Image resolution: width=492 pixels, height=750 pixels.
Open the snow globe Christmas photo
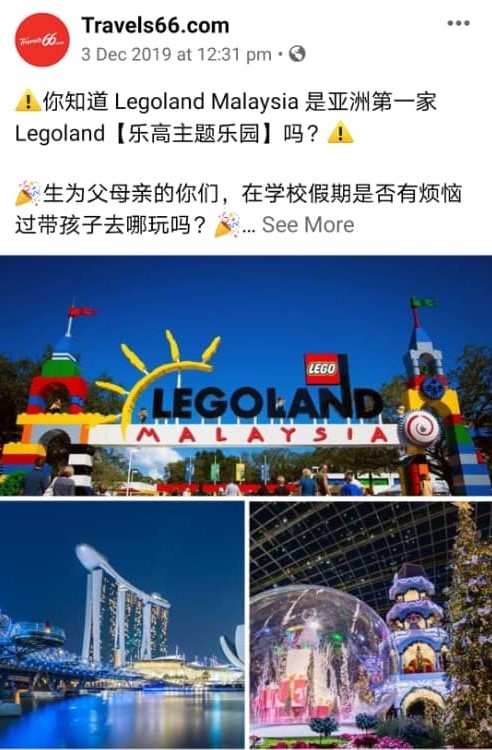click(x=371, y=624)
